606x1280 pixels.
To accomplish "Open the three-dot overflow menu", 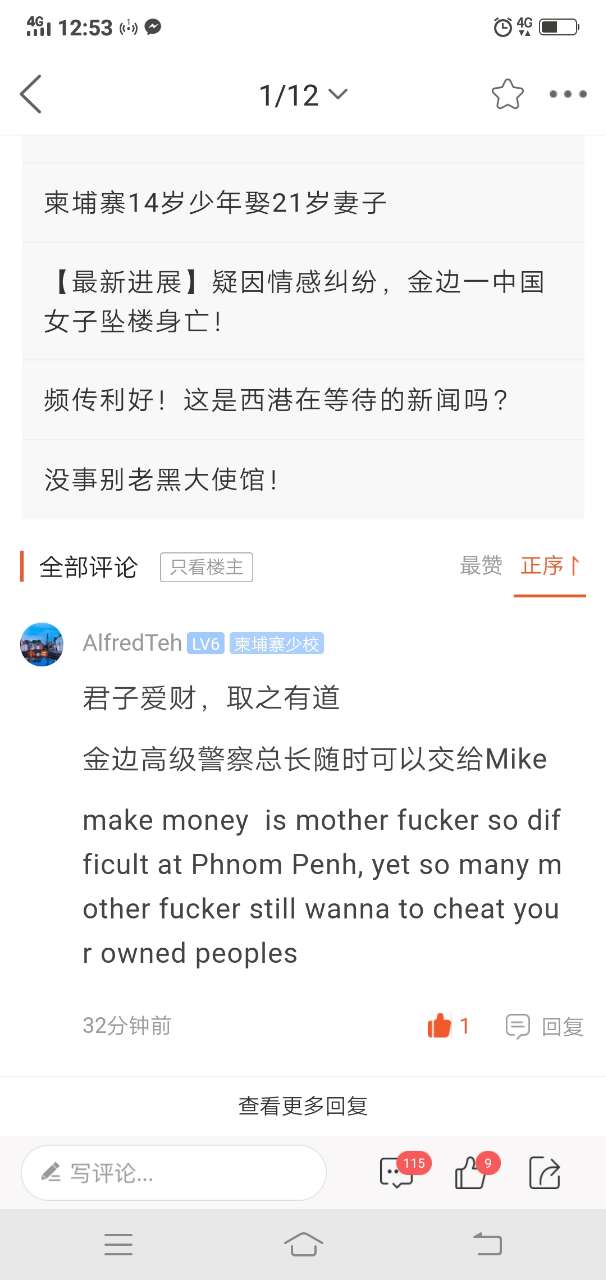I will pyautogui.click(x=567, y=95).
